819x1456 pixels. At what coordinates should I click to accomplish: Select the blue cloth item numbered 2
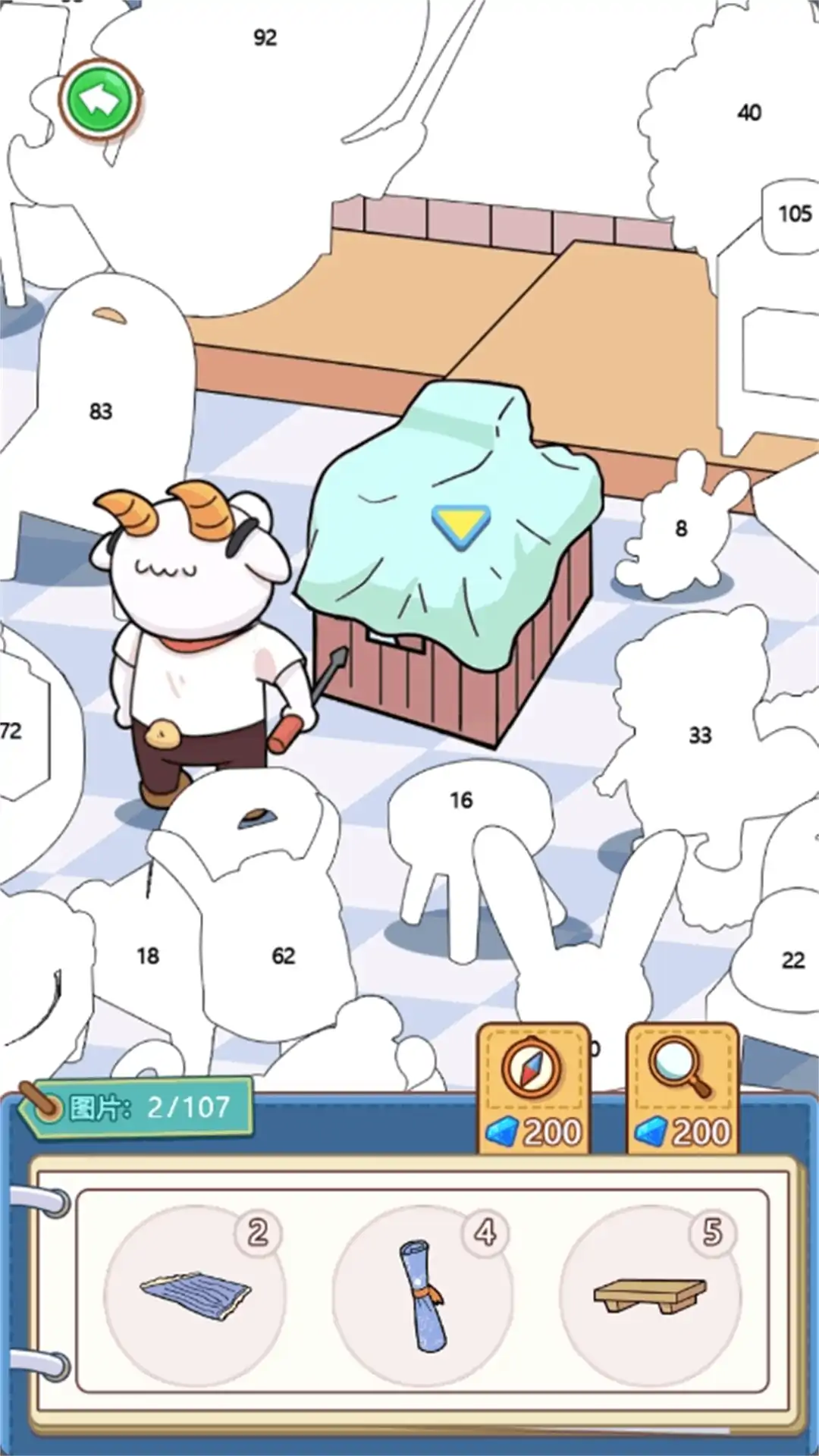click(195, 1295)
